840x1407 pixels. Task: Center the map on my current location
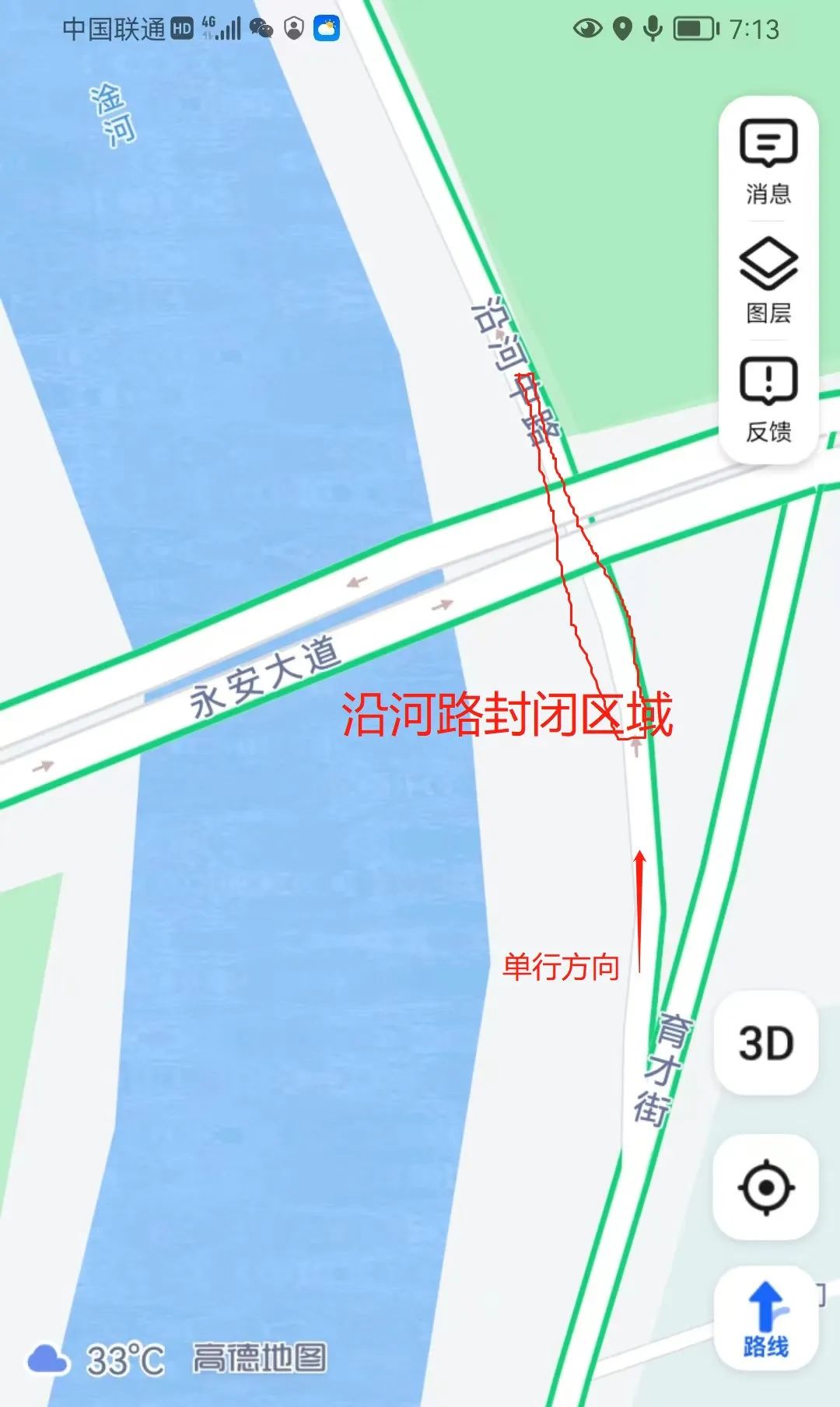(x=766, y=1188)
